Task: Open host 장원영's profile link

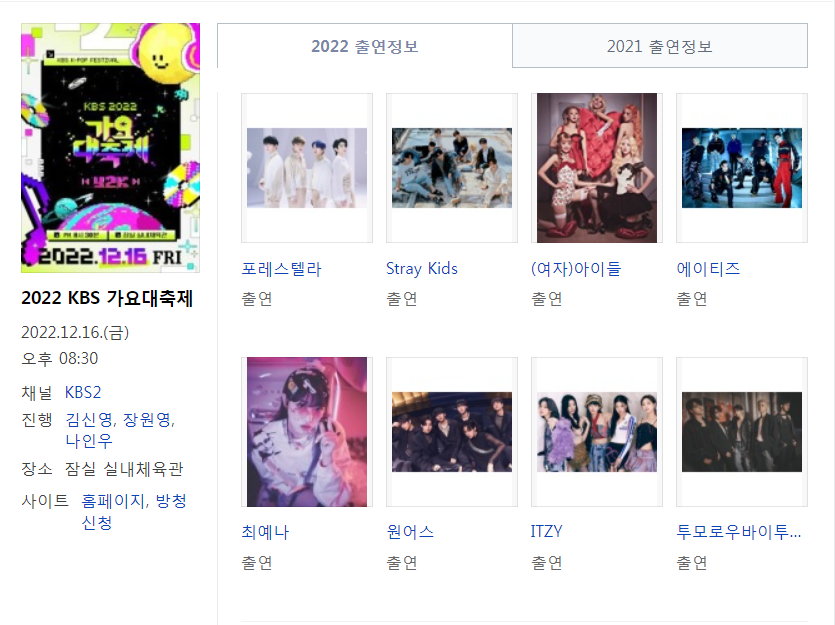Action: point(147,420)
